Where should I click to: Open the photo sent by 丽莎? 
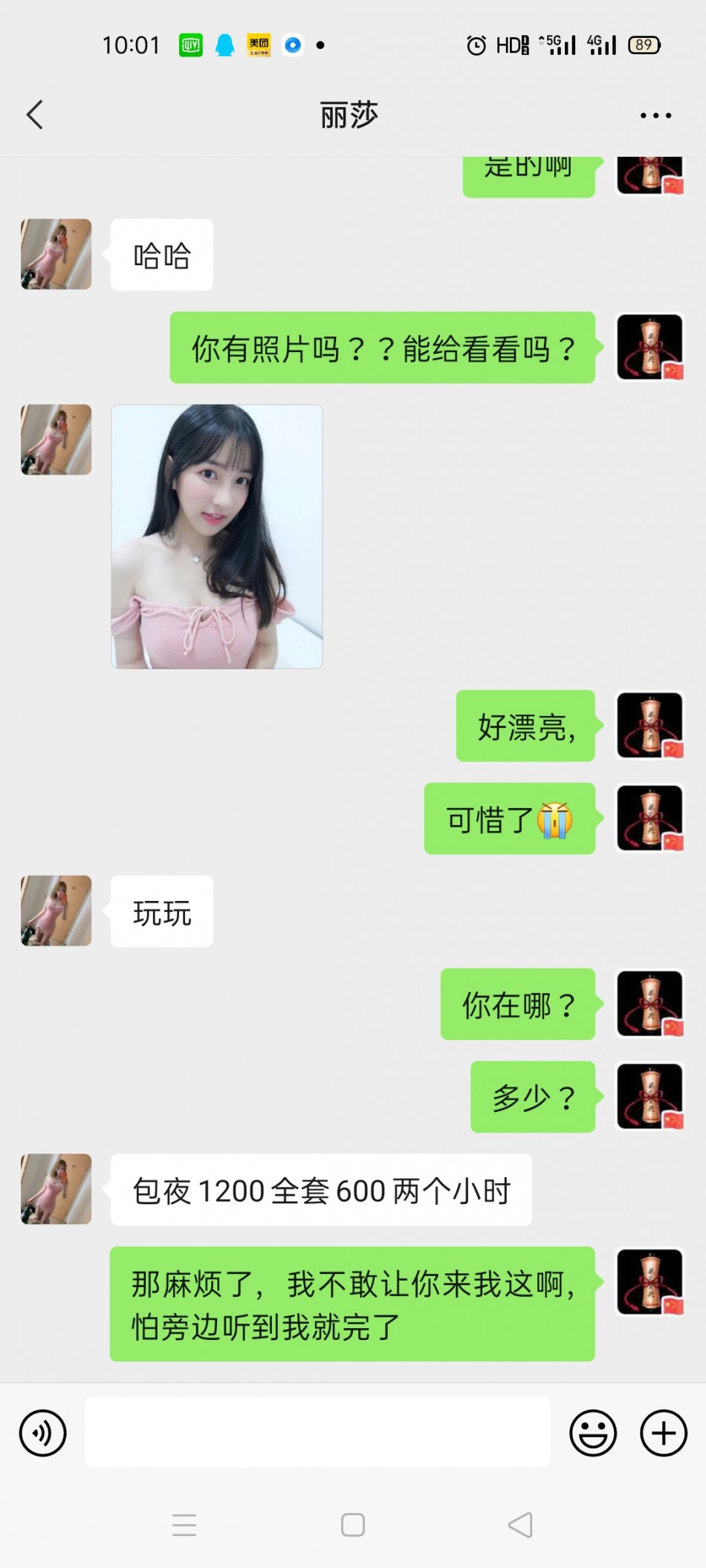point(216,536)
